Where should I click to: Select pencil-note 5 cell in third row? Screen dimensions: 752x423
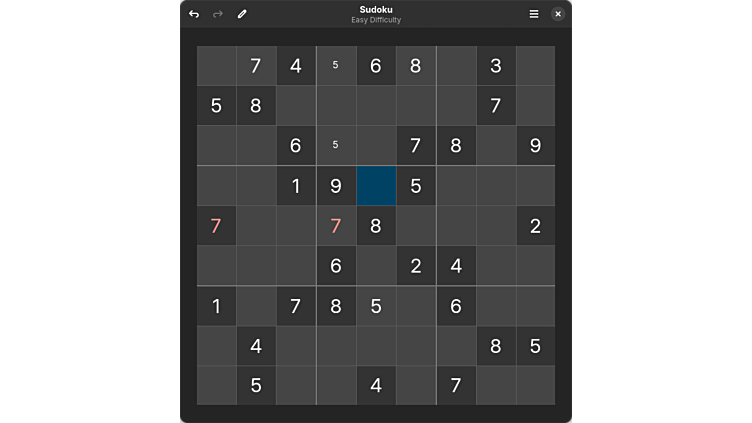(x=336, y=146)
